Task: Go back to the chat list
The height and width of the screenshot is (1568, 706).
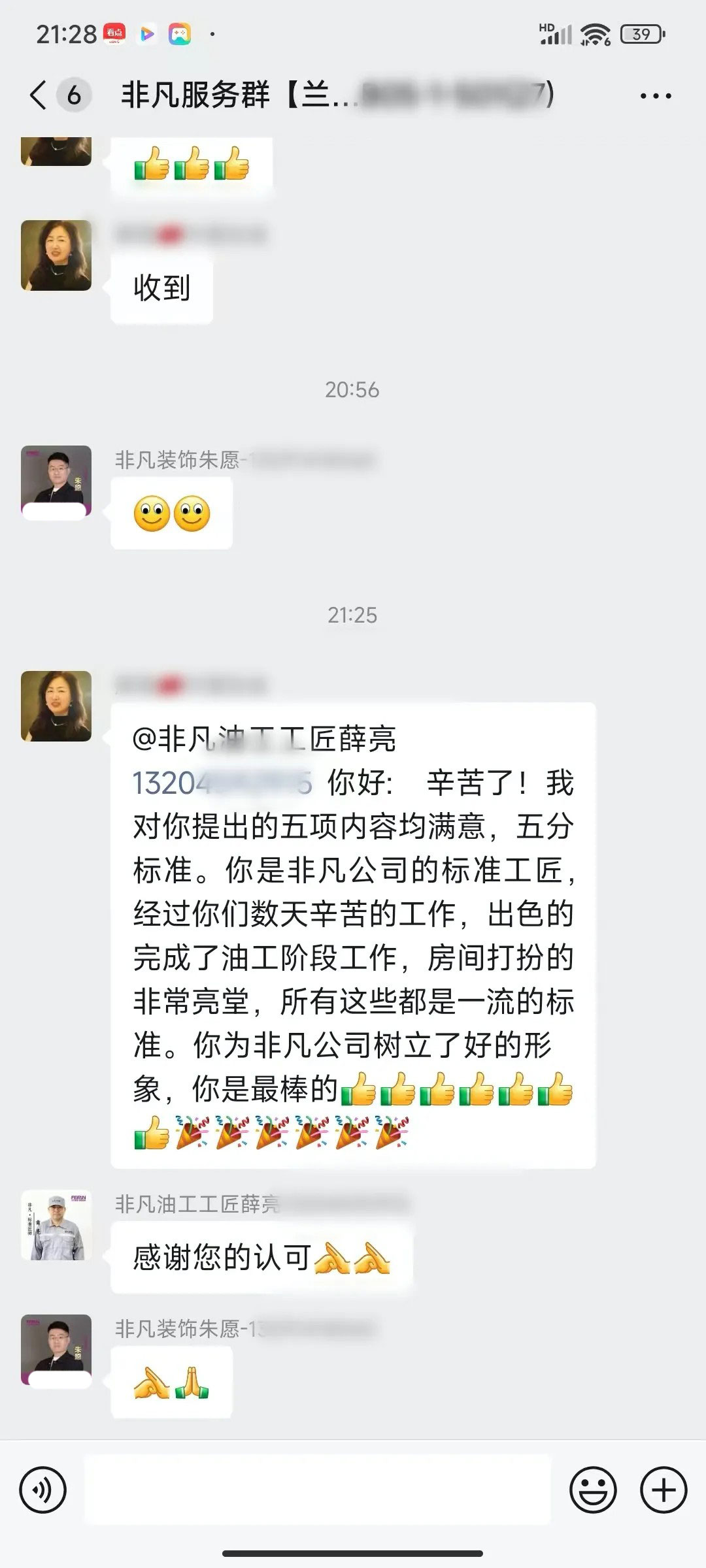Action: point(39,95)
